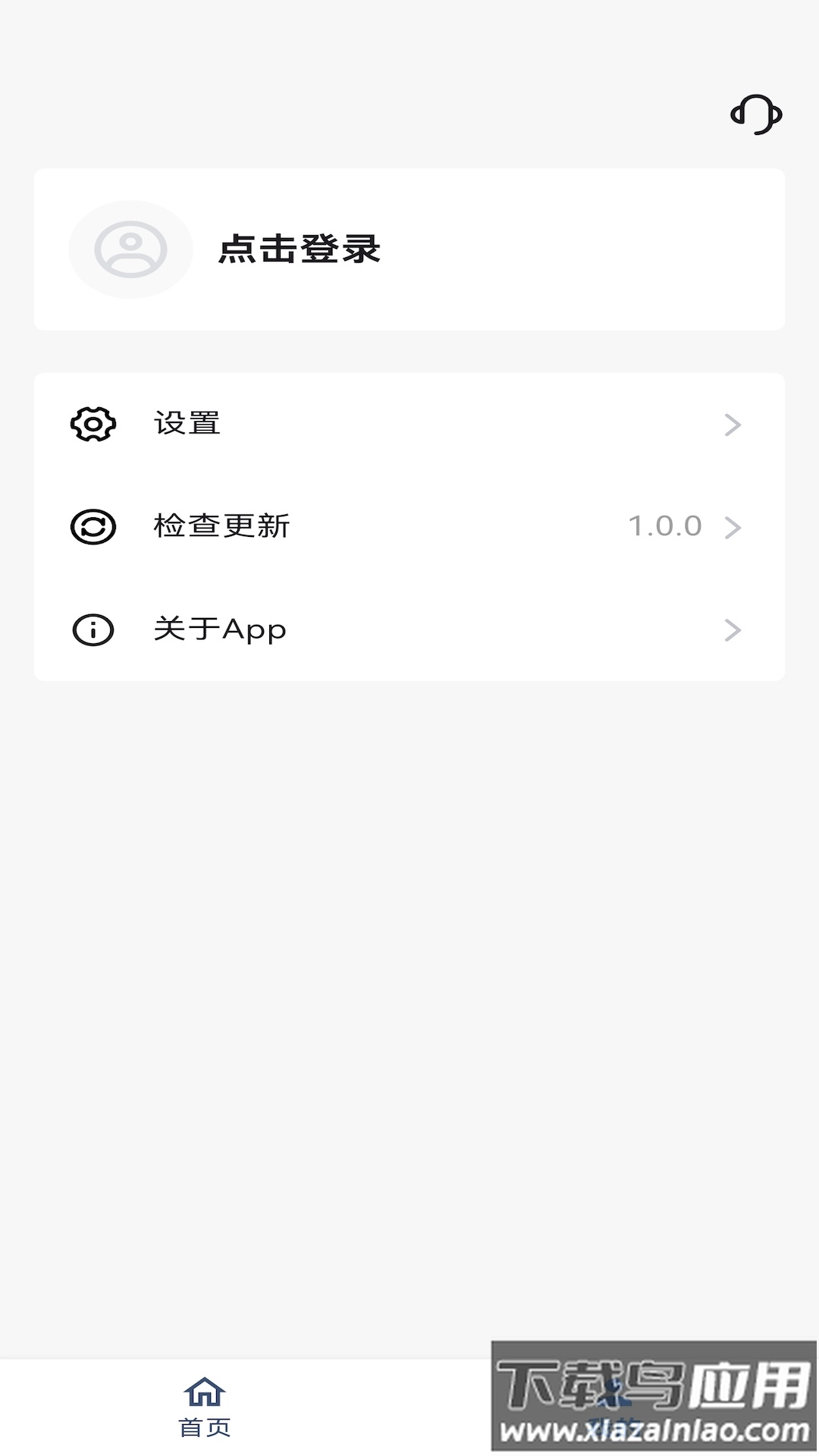Open the 设置 menu entry
This screenshot has width=819, height=1456.
pyautogui.click(x=186, y=424)
